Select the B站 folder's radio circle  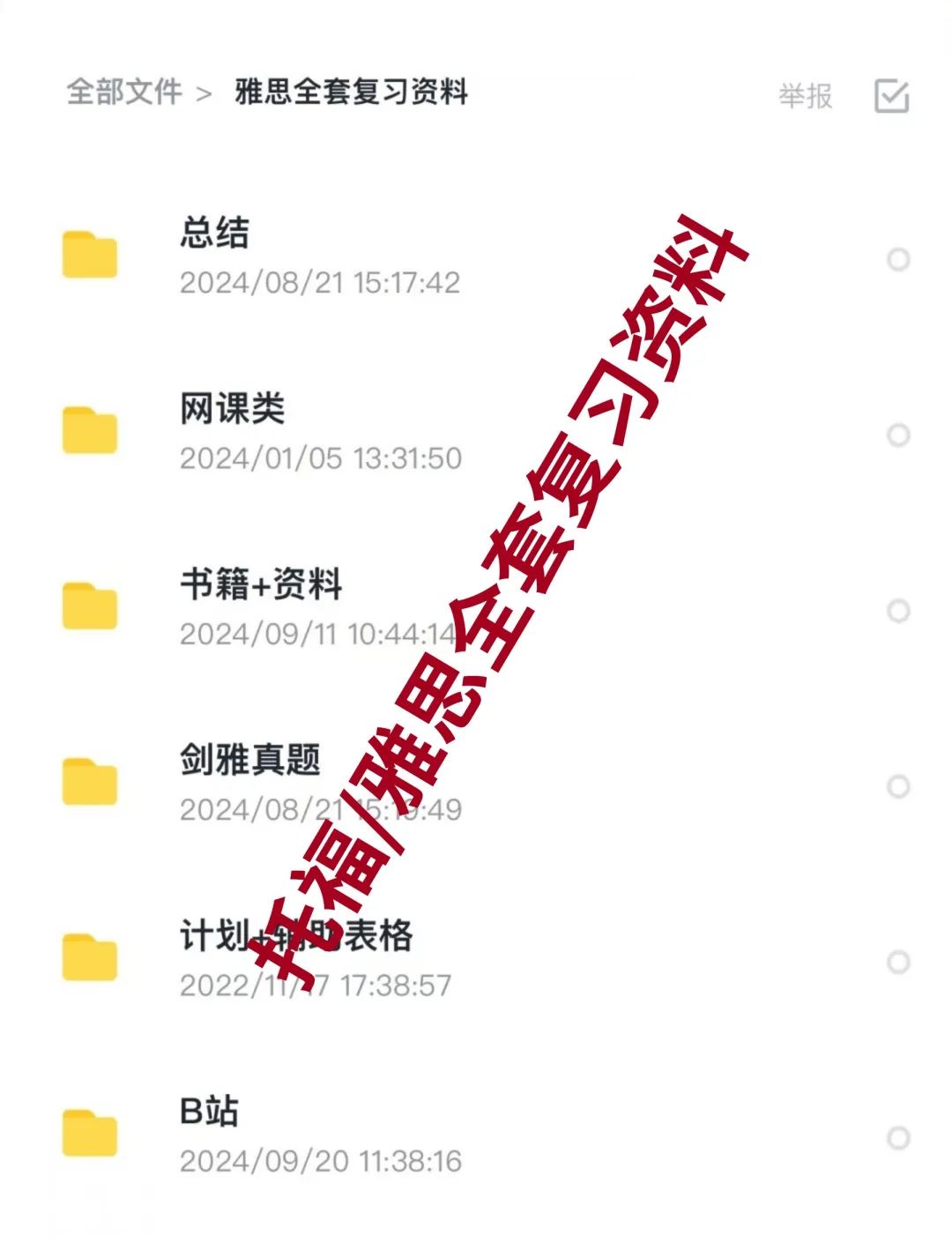coord(897,1137)
